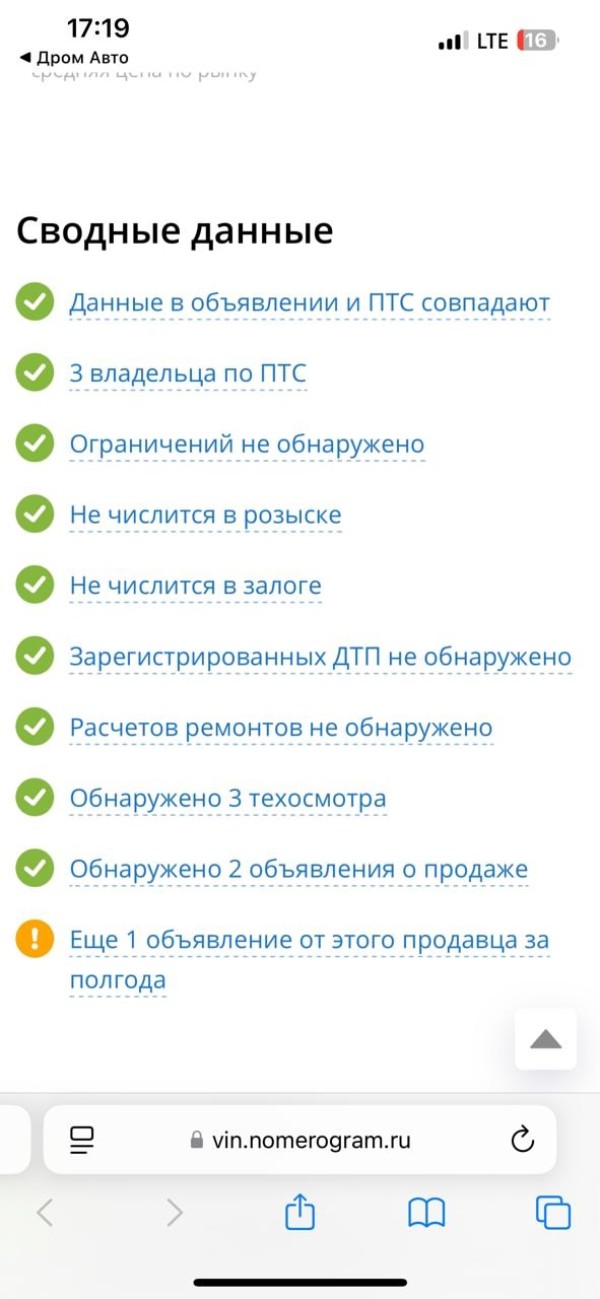This screenshot has width=600, height=1299.
Task: Open the '3 владельца по ПТС' link
Action: [187, 373]
